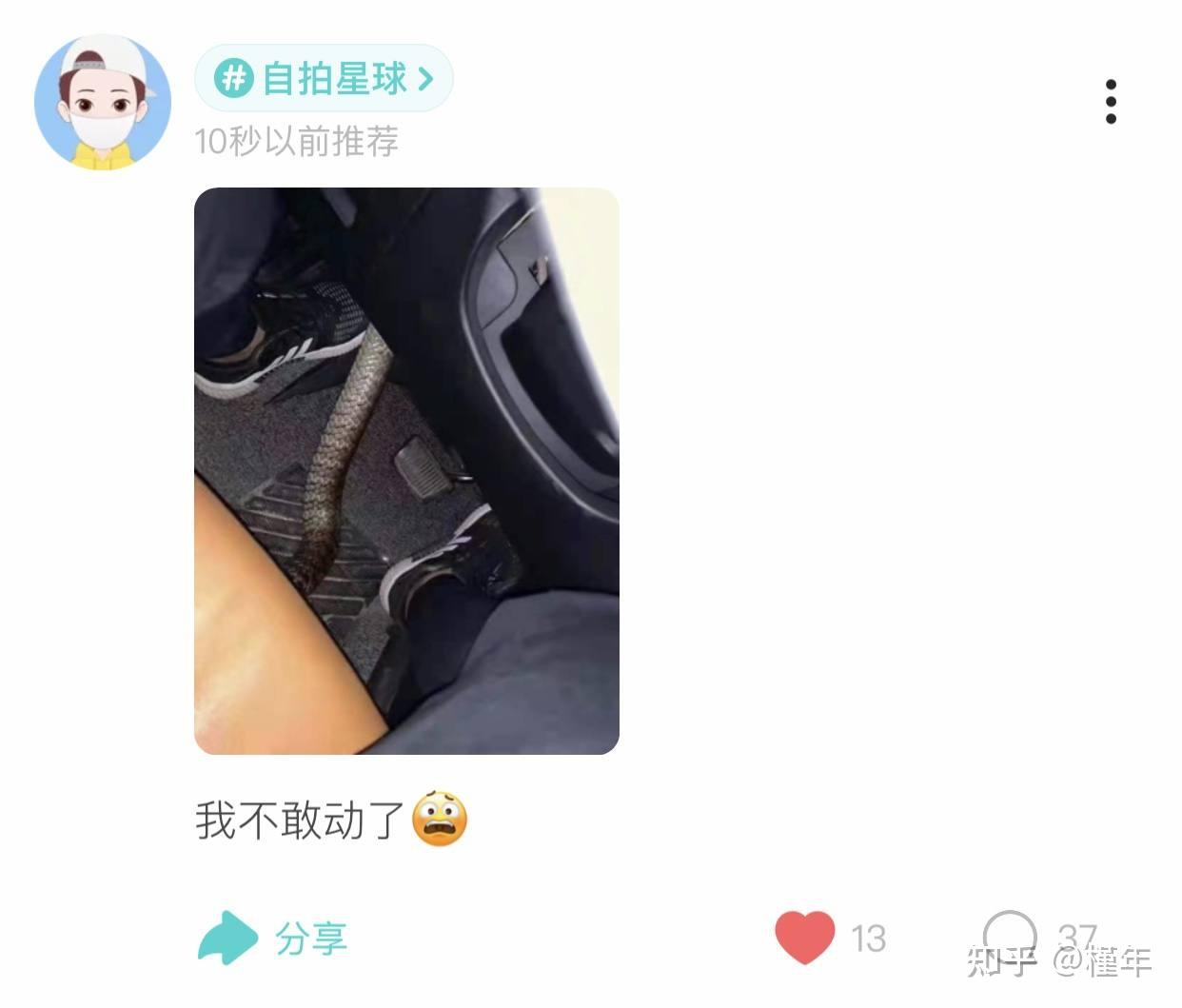Open the comments bubble icon
Screen dimensions: 1182x1008
[x=1009, y=936]
